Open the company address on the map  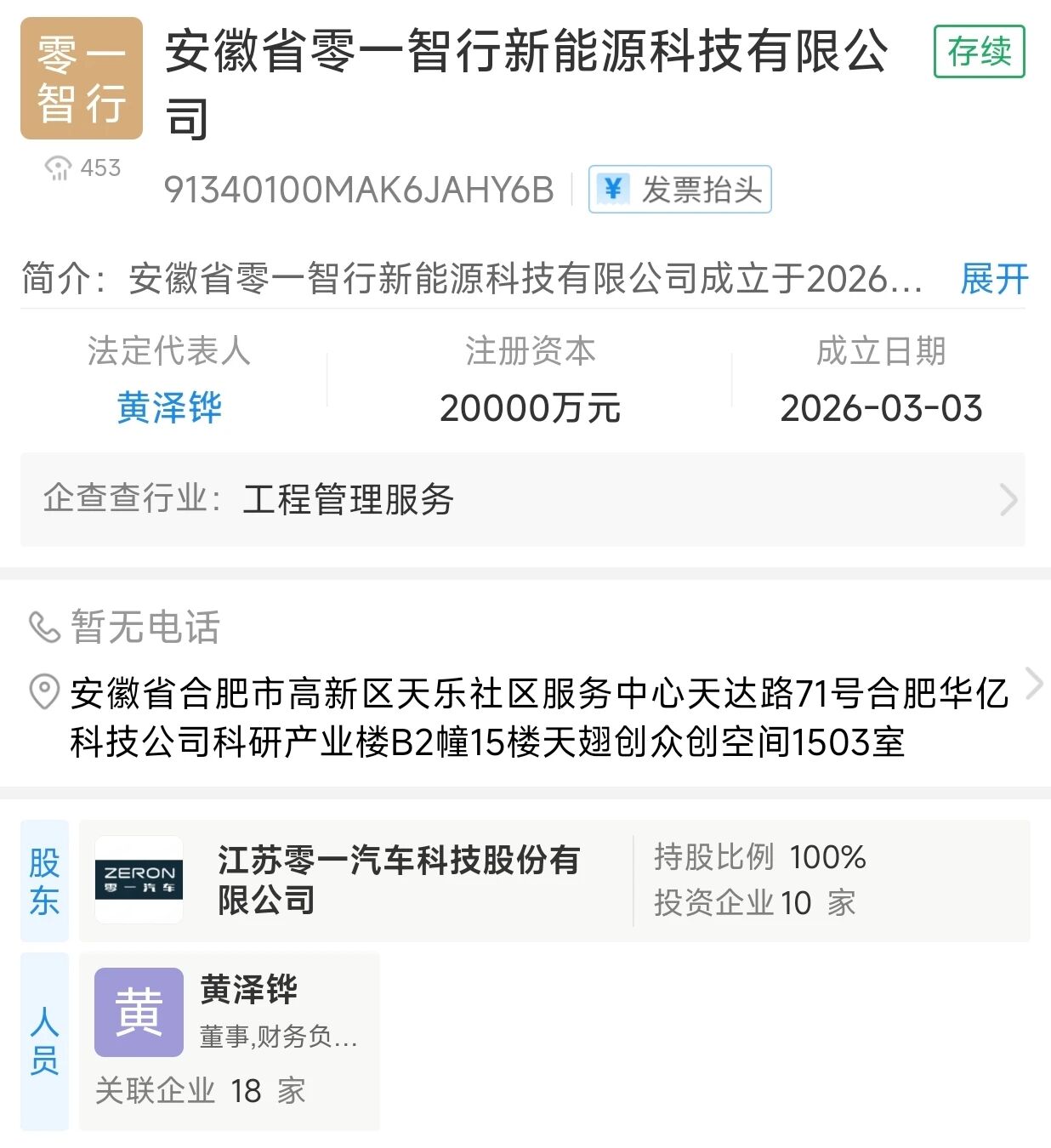[x=537, y=717]
